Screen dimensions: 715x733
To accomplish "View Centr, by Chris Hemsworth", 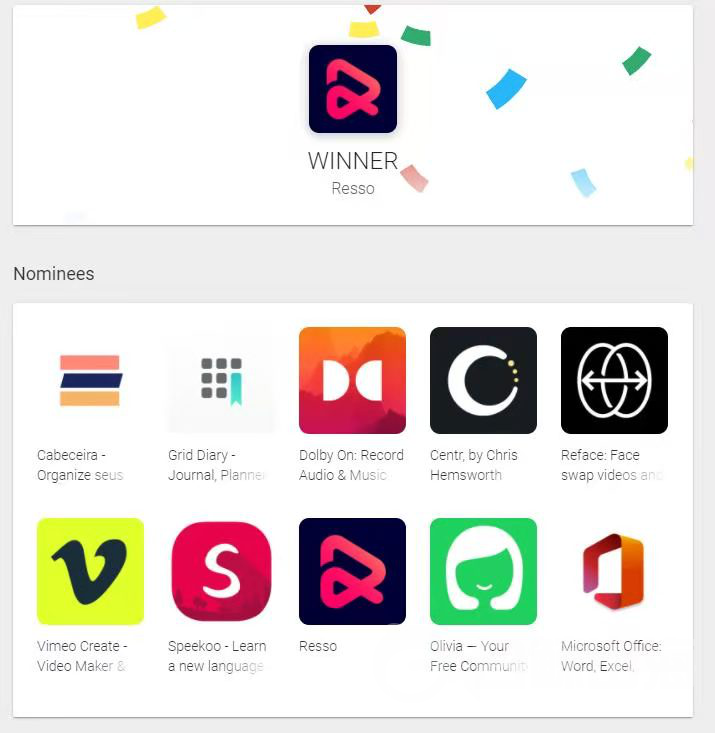I will 483,381.
